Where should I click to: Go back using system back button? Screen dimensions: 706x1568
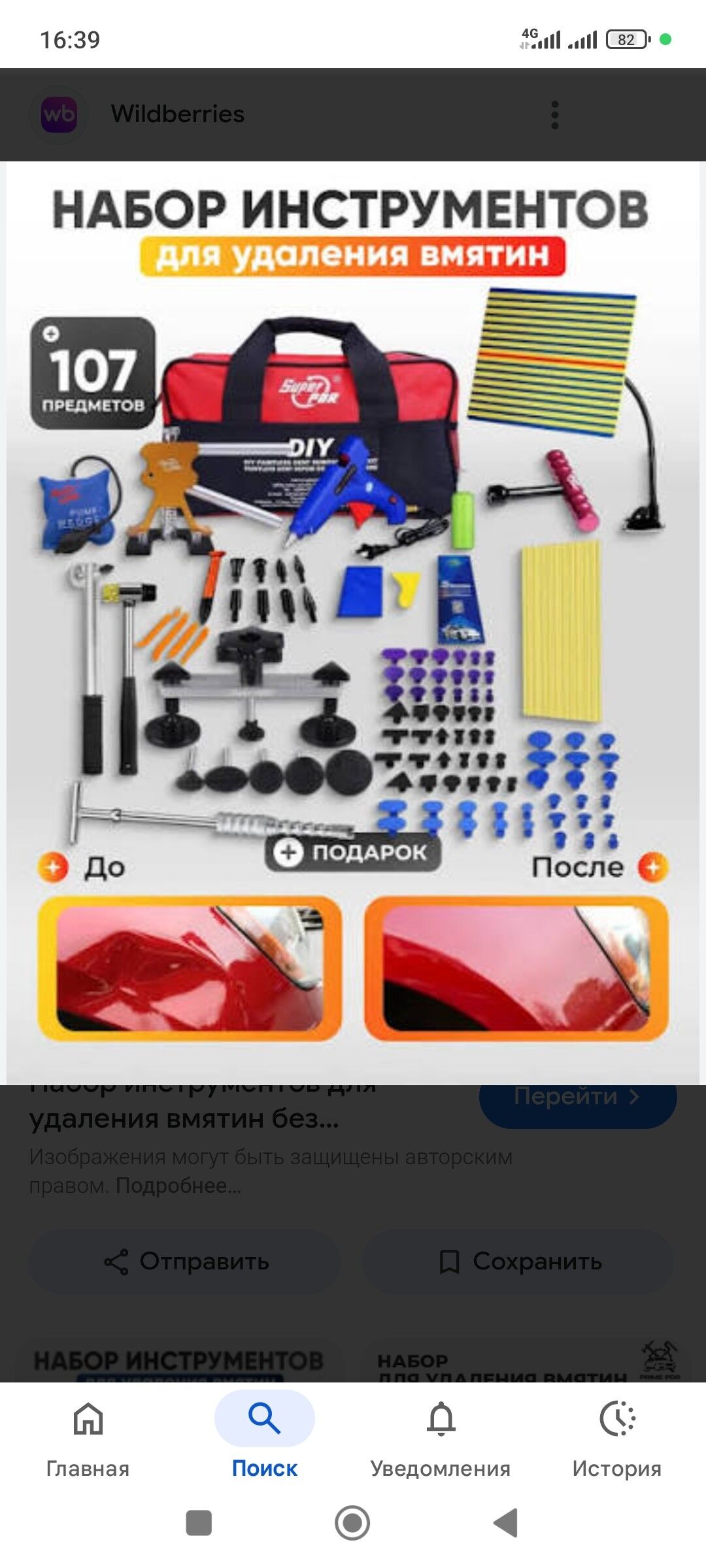coord(505,1523)
